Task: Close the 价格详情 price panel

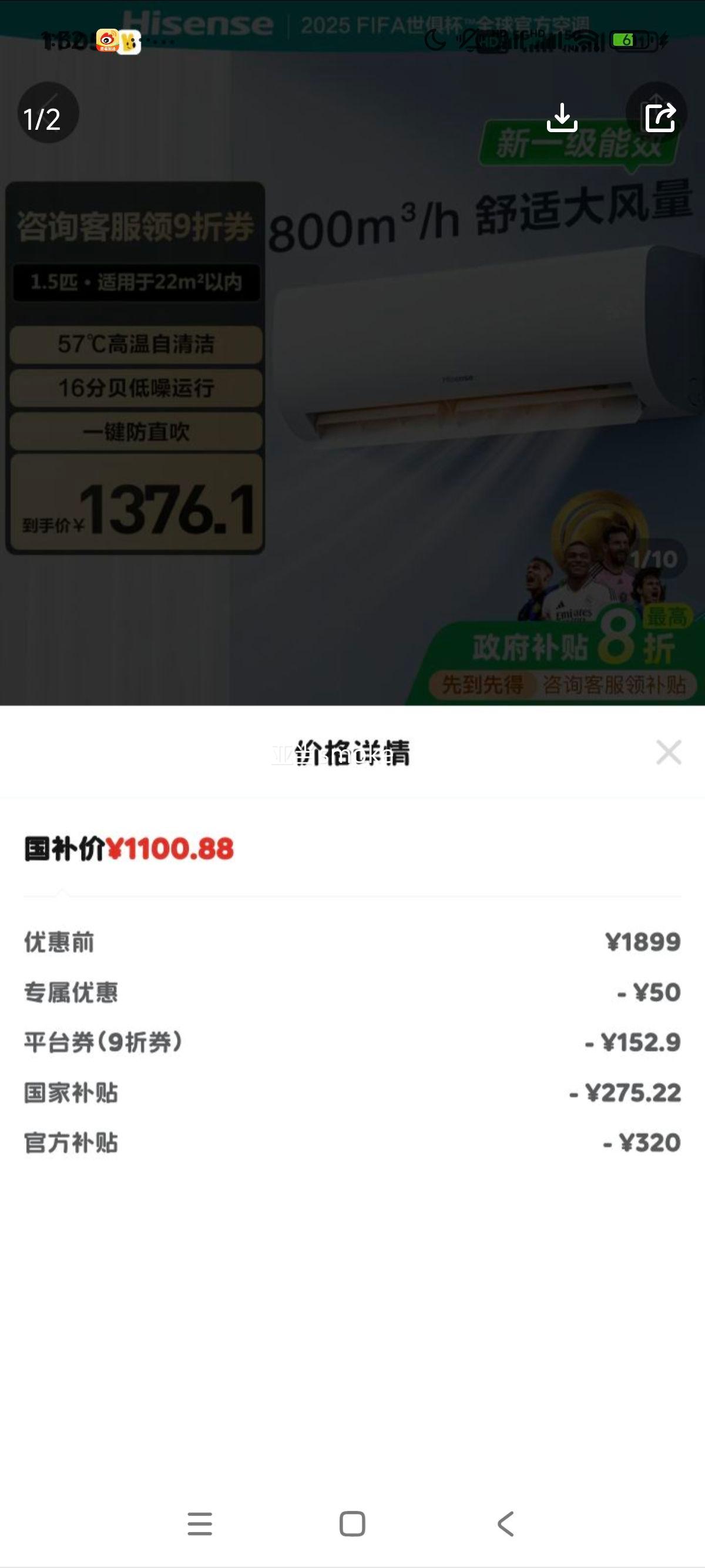Action: 669,753
